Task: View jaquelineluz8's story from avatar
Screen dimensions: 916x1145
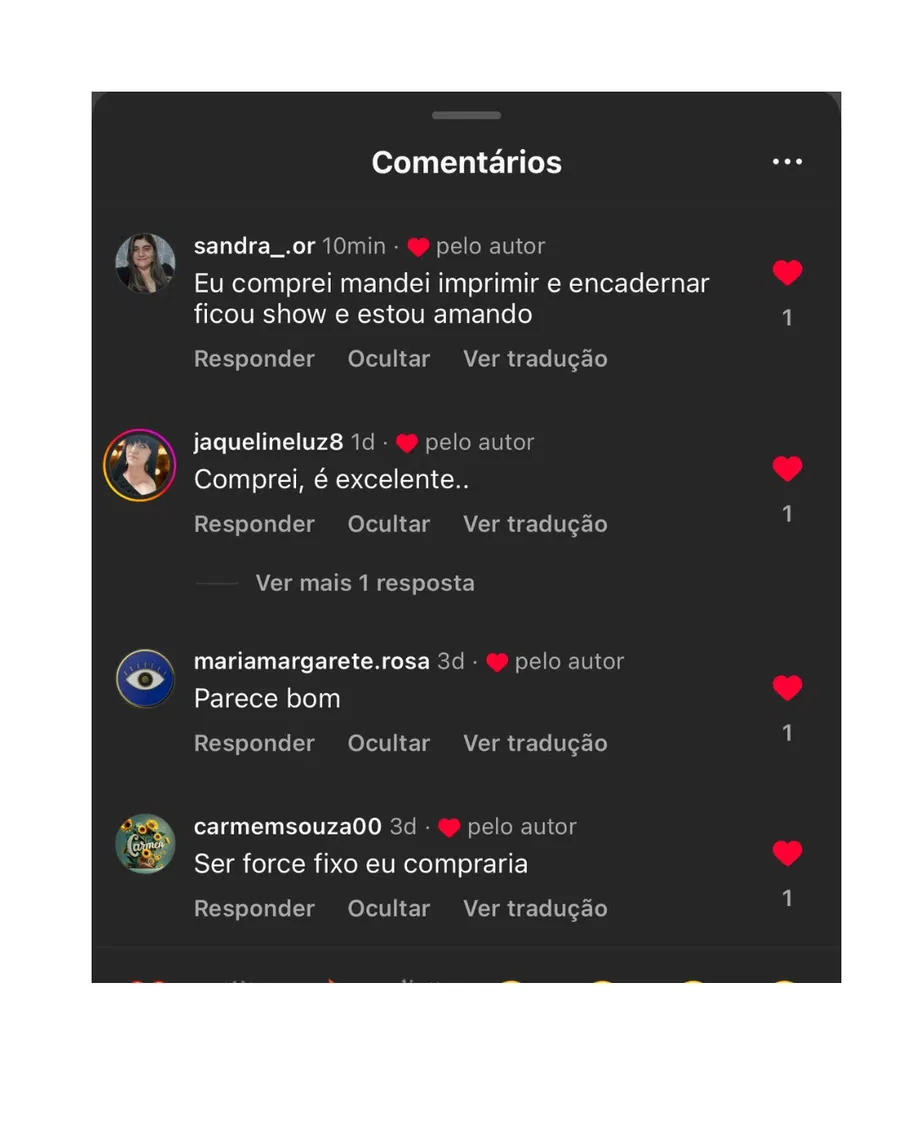Action: pyautogui.click(x=140, y=465)
